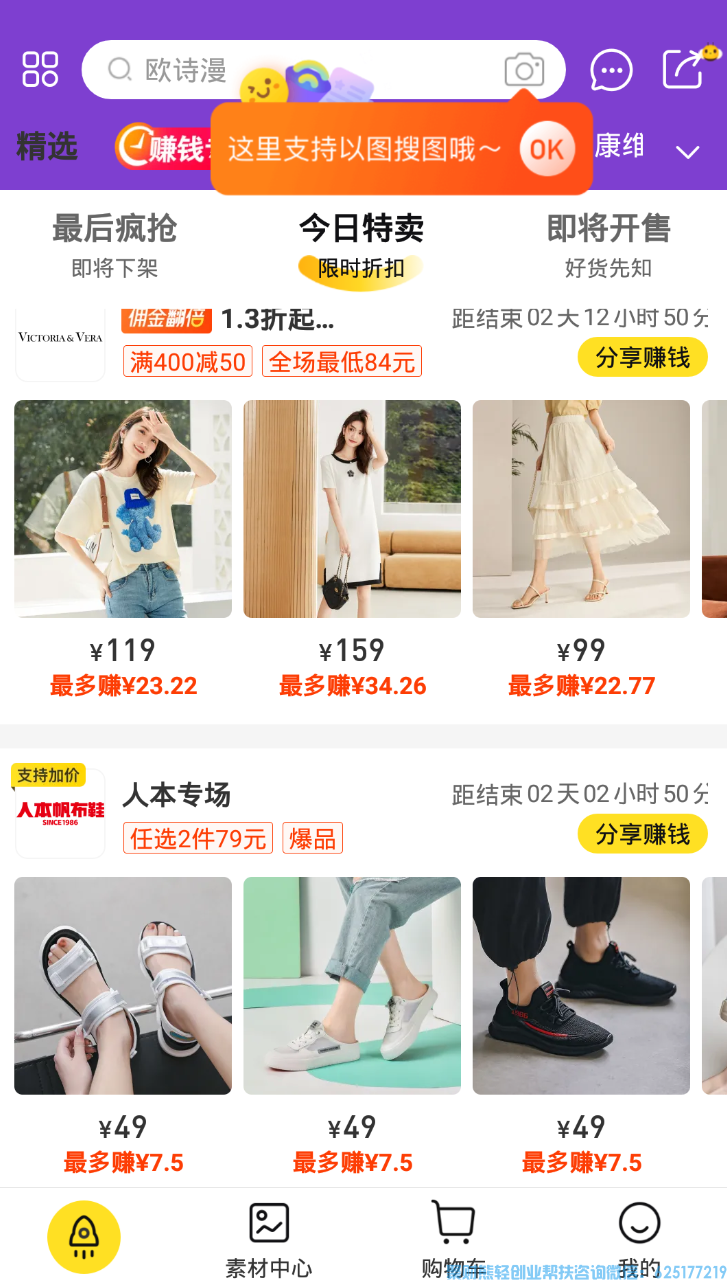Image resolution: width=727 pixels, height=1280 pixels.
Task: Open the black sneakers product
Action: point(581,985)
